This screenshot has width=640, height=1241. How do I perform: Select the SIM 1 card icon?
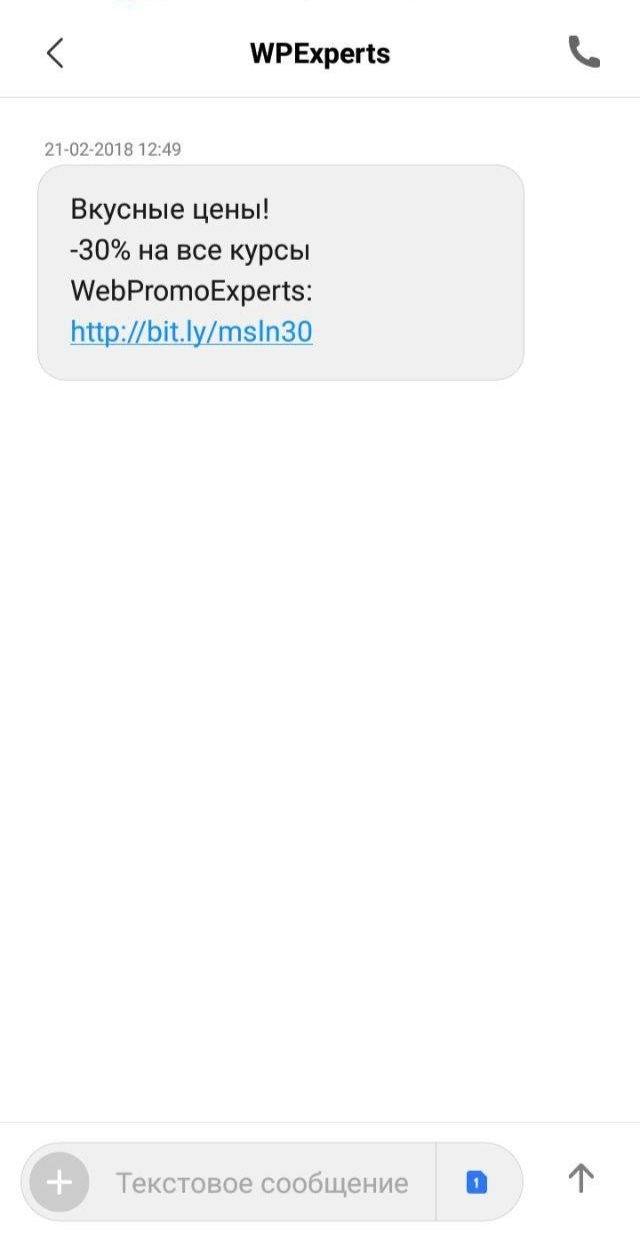pyautogui.click(x=477, y=1183)
